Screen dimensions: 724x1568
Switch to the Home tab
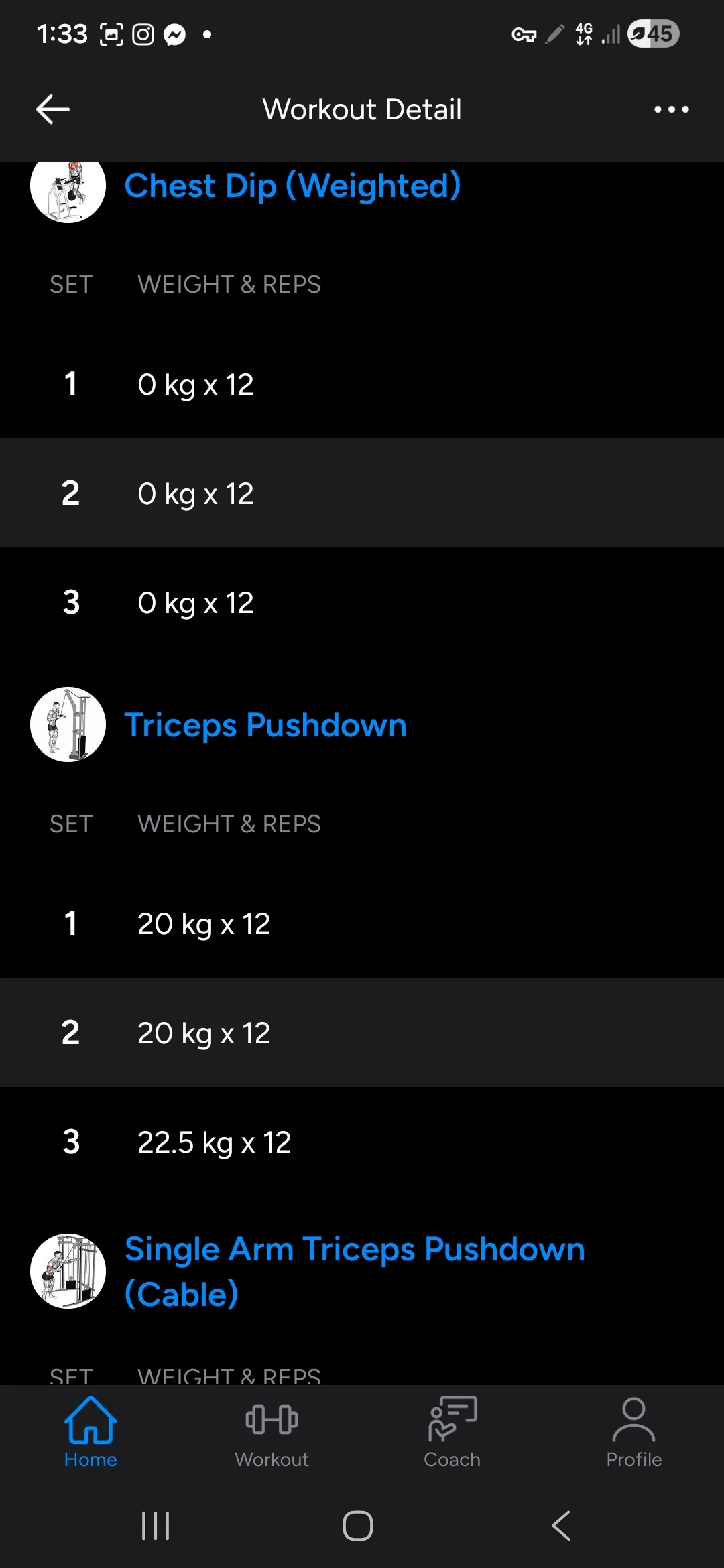coord(90,1433)
